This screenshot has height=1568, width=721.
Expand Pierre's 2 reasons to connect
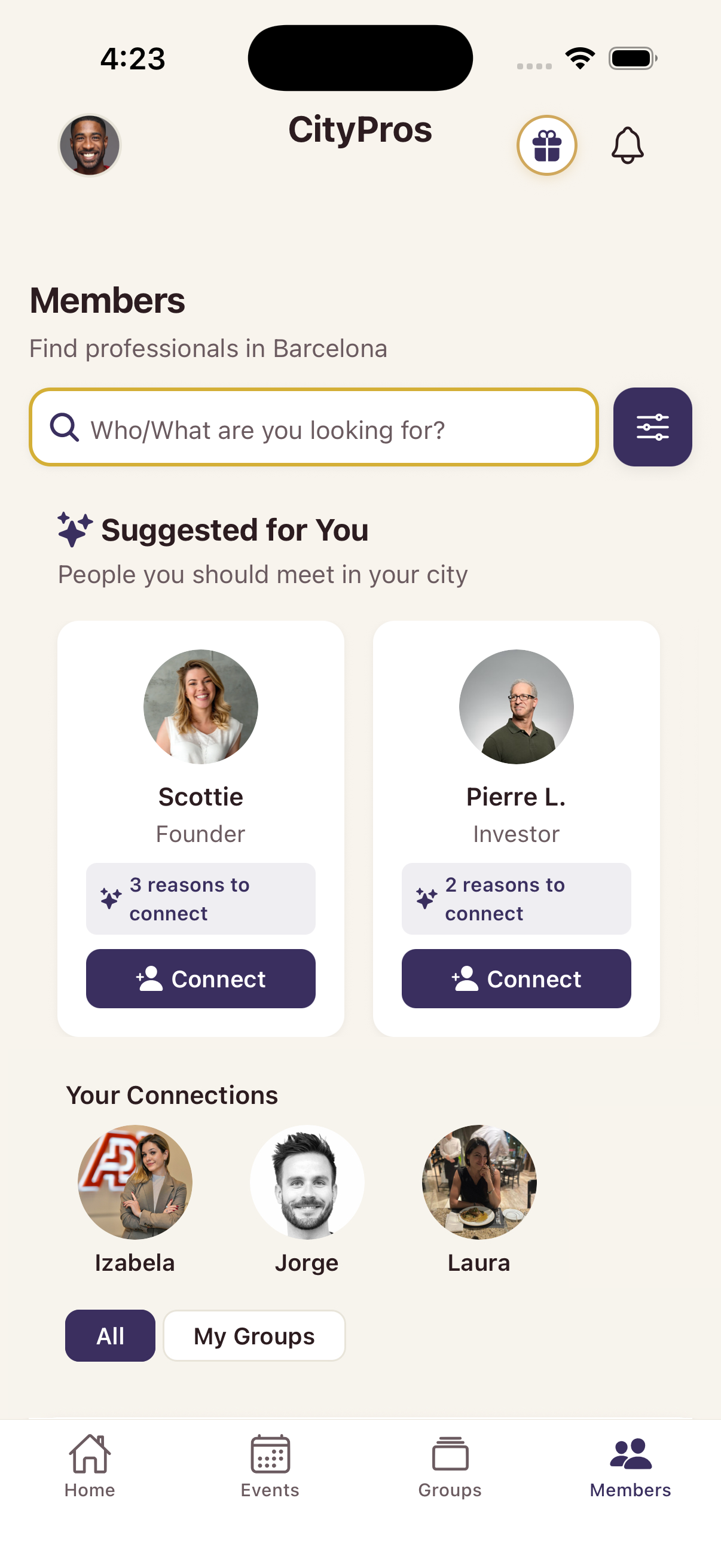pyautogui.click(x=516, y=898)
